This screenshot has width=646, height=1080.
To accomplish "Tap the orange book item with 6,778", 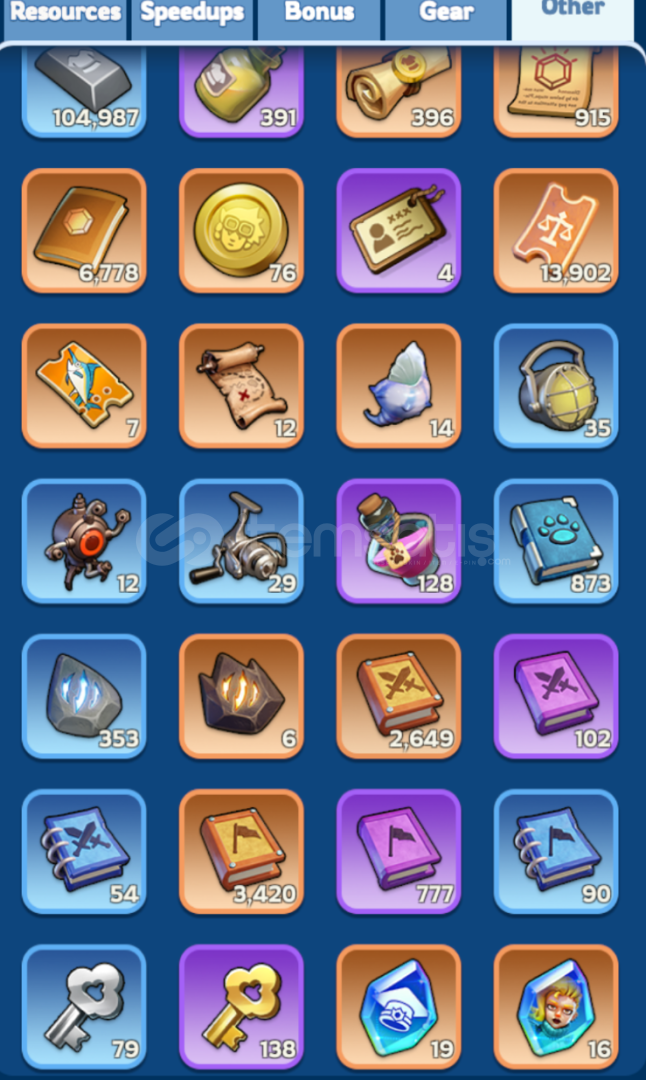I will coord(84,230).
